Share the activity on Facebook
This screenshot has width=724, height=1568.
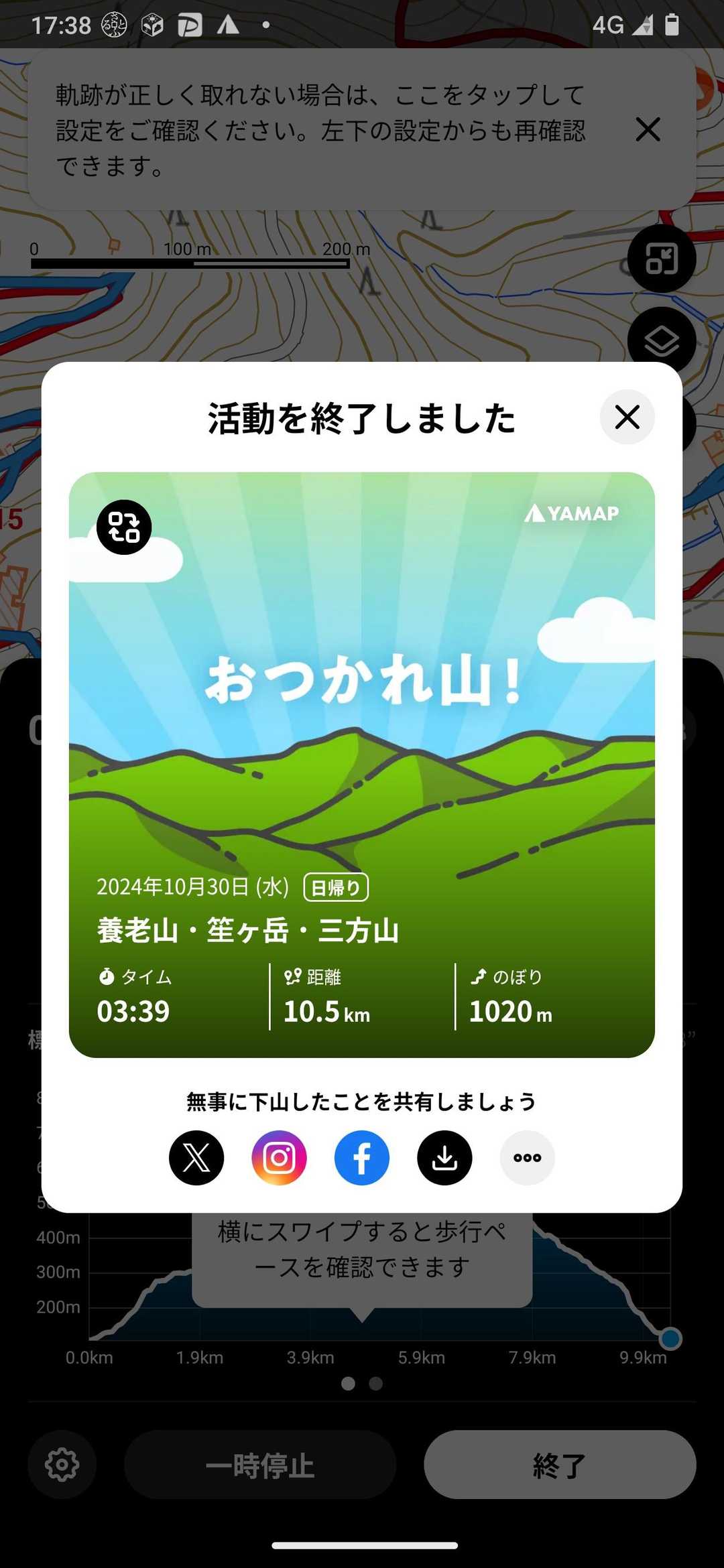pyautogui.click(x=362, y=1158)
